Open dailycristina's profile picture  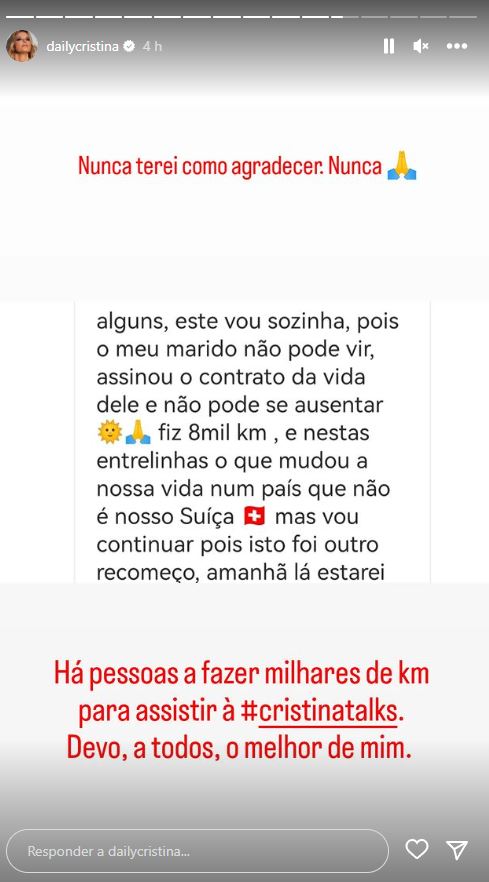point(22,46)
